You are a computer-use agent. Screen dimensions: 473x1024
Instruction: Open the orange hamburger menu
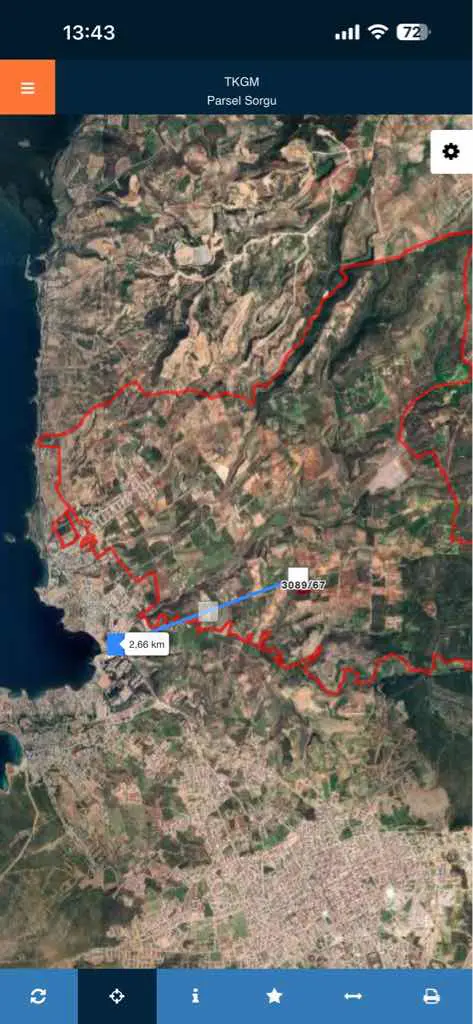[27, 88]
